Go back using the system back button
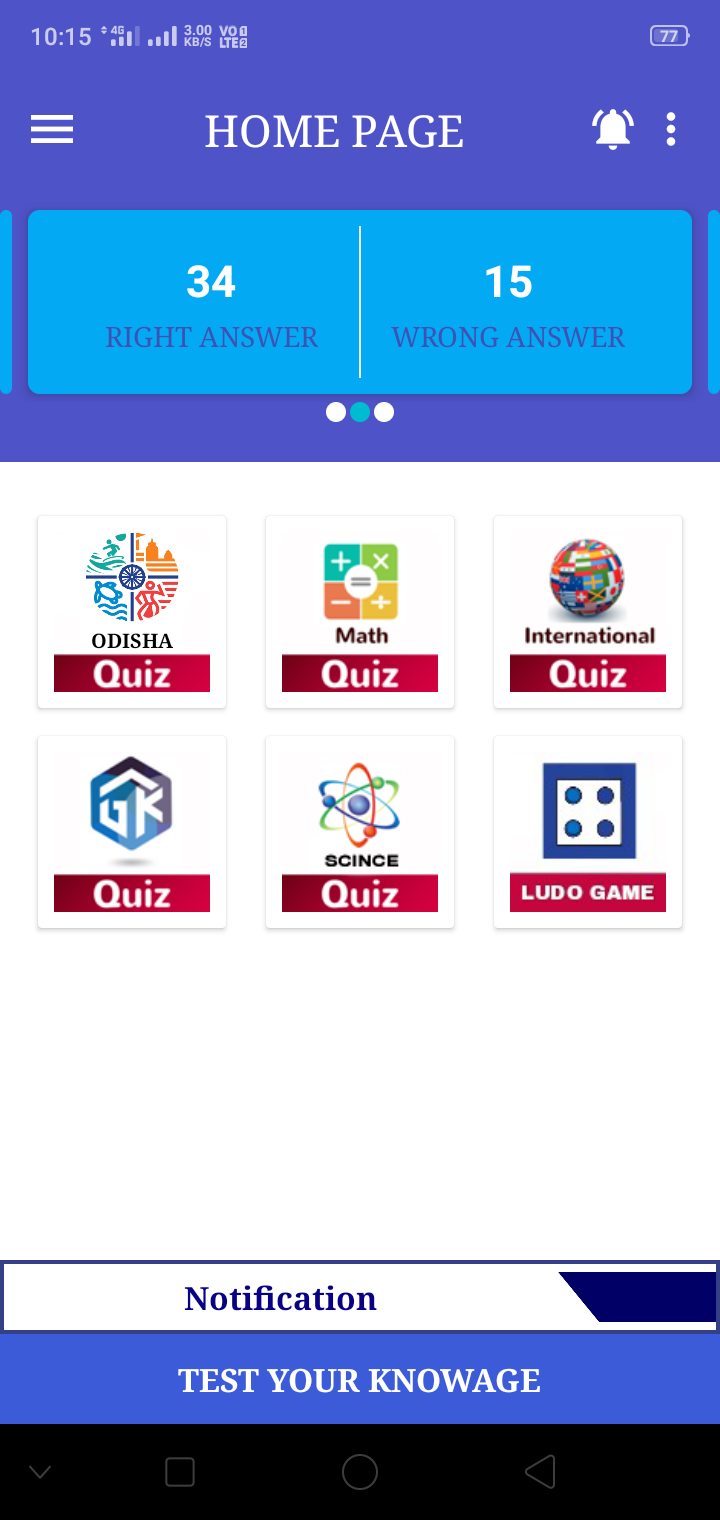Viewport: 720px width, 1520px height. tap(540, 1472)
